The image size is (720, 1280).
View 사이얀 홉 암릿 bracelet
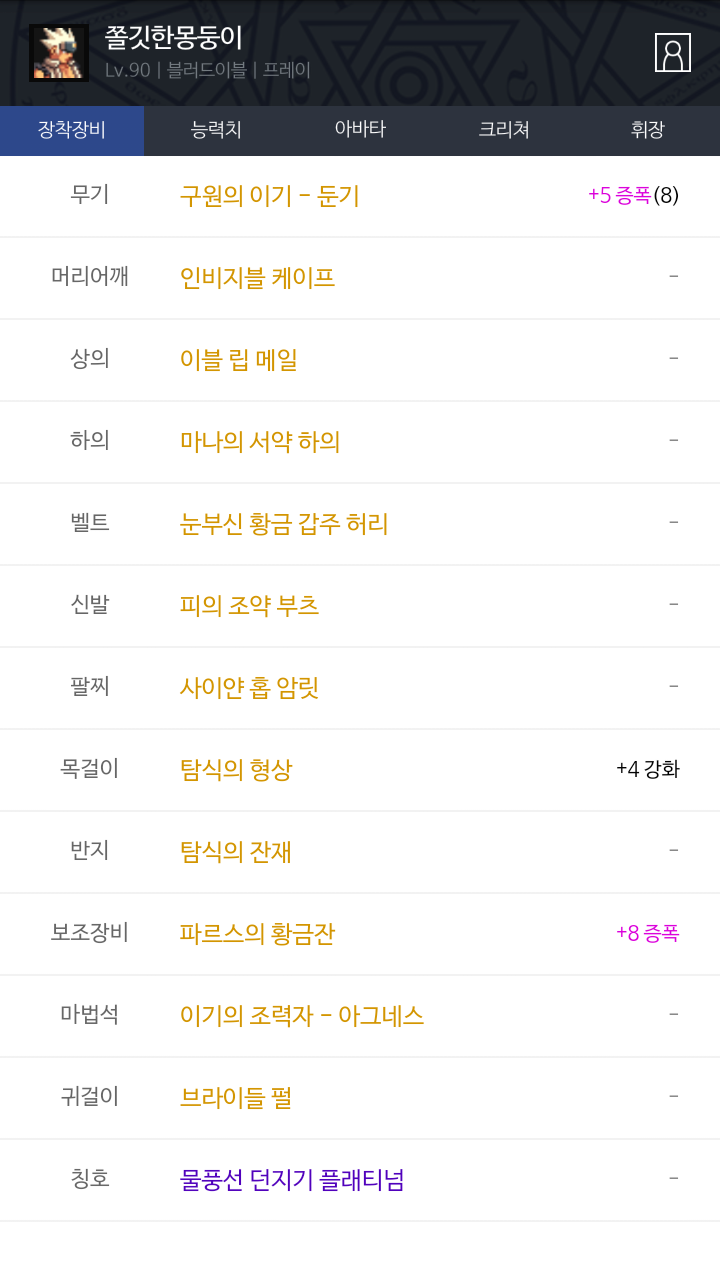(x=249, y=688)
